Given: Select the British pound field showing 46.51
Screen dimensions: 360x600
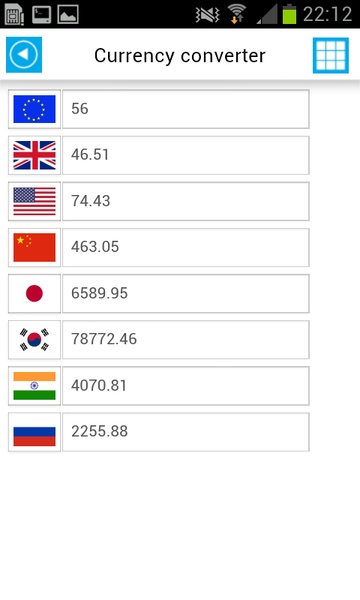Looking at the screenshot, I should [x=186, y=155].
